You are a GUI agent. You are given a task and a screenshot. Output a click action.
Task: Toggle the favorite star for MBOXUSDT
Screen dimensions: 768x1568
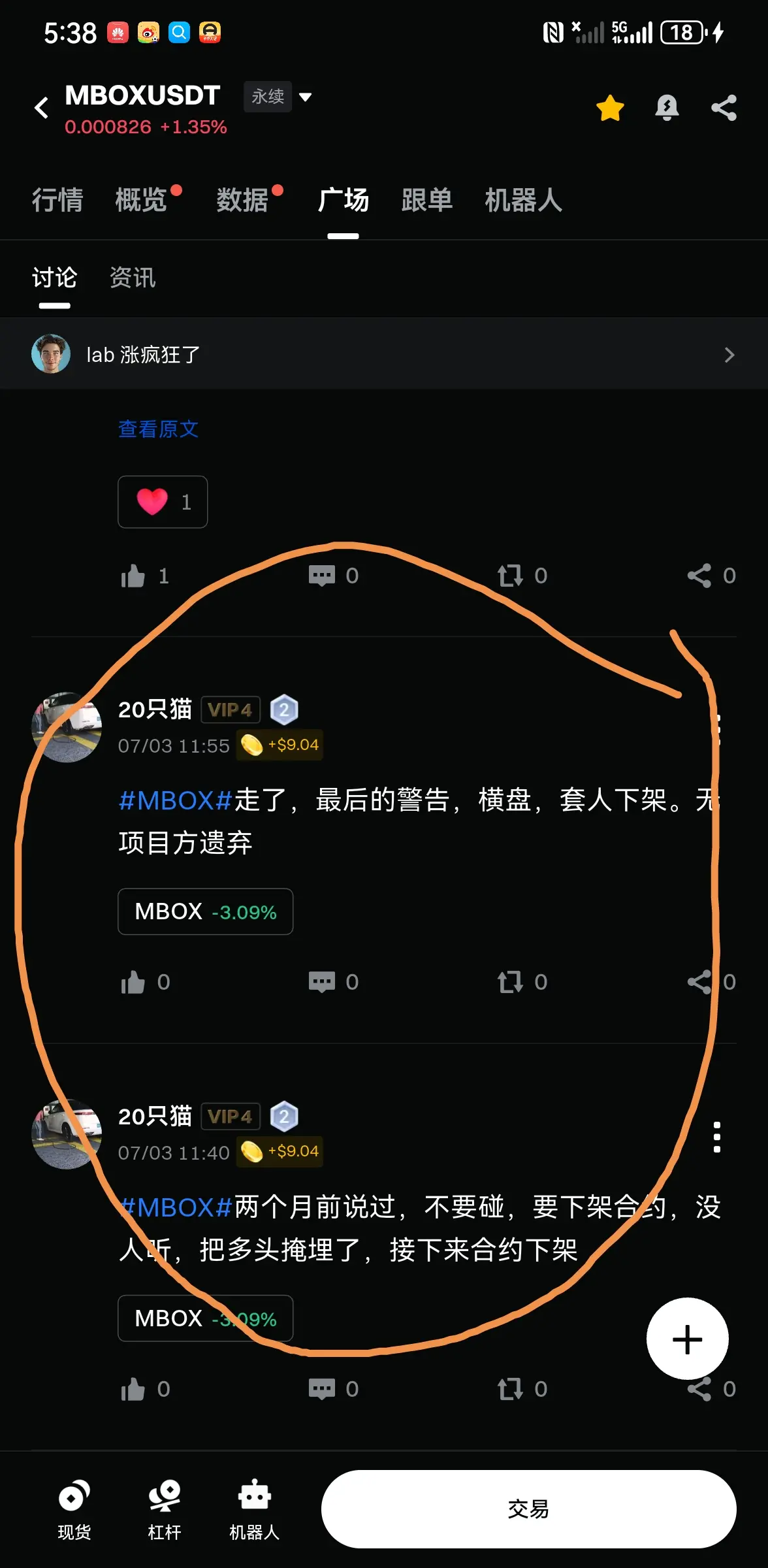610,108
